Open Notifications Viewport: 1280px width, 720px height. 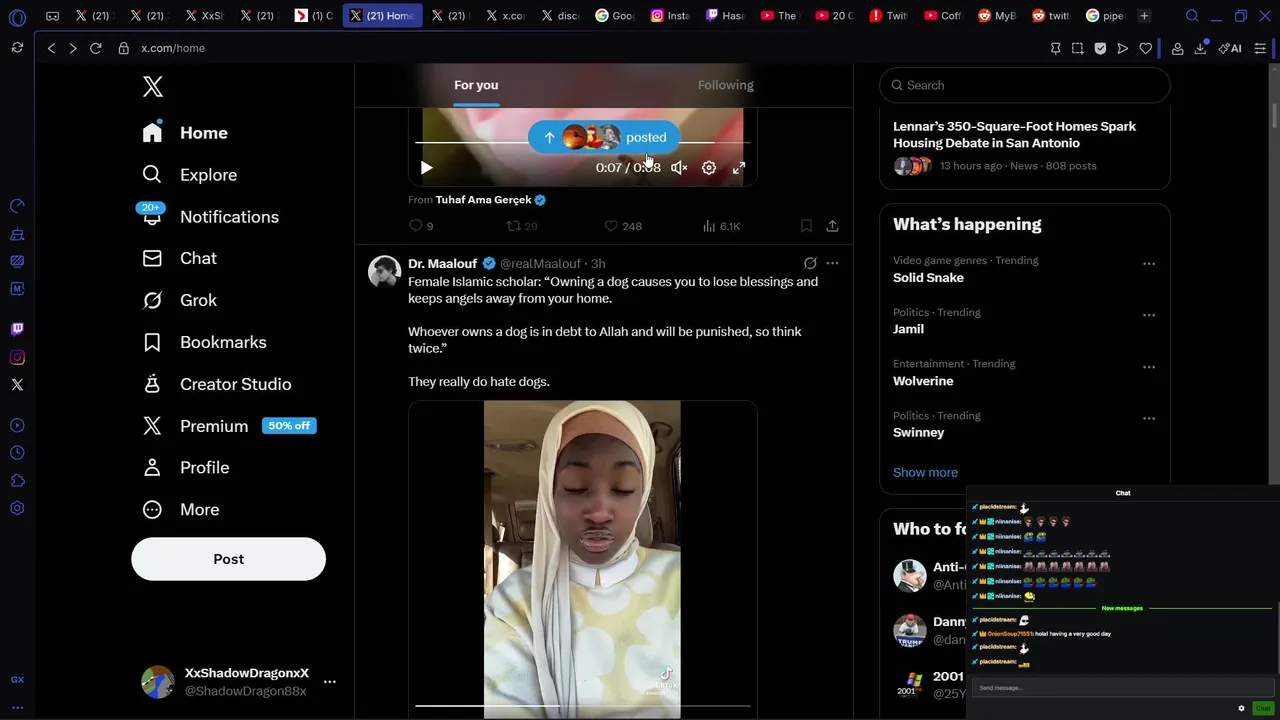pyautogui.click(x=228, y=217)
